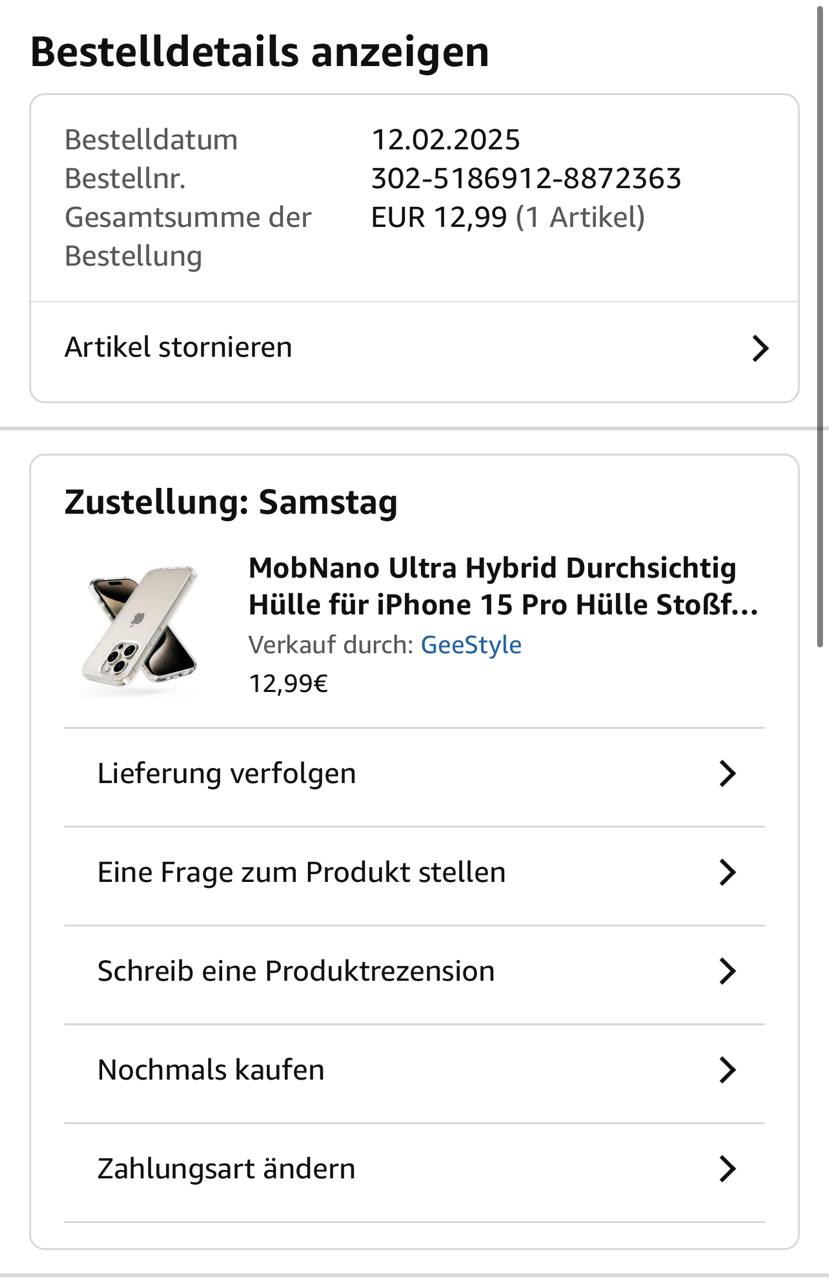Viewport: 829px width, 1280px height.
Task: Open the iPhone case product image
Action: pyautogui.click(x=141, y=625)
